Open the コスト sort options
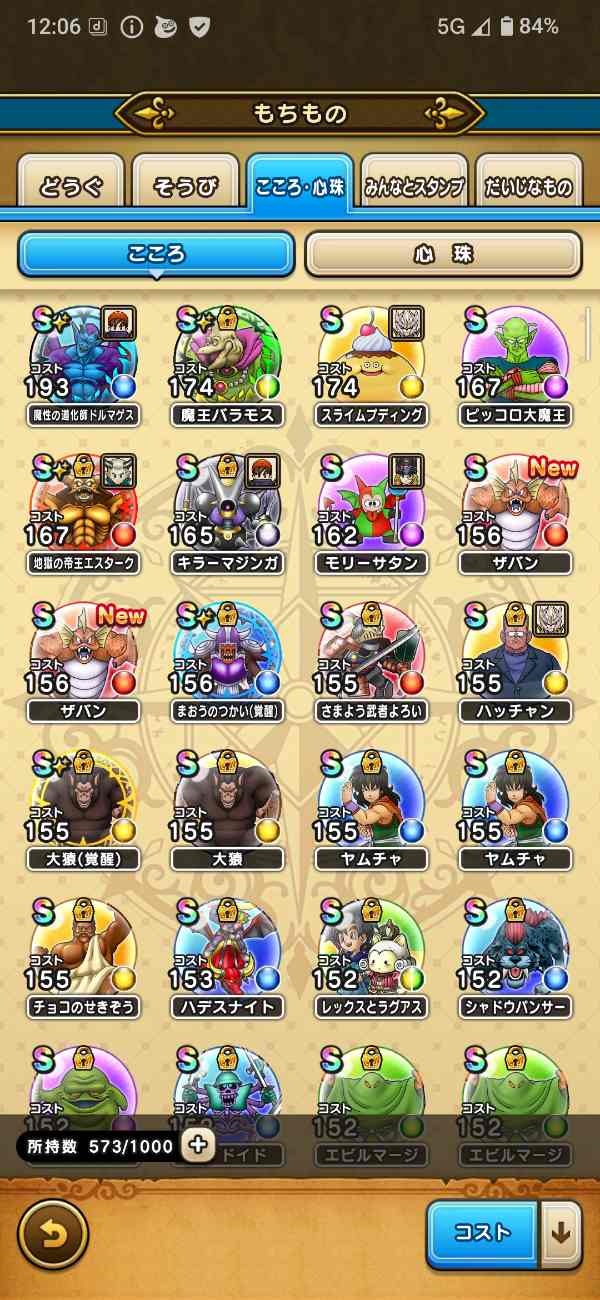Viewport: 600px width, 1300px height. point(483,1233)
